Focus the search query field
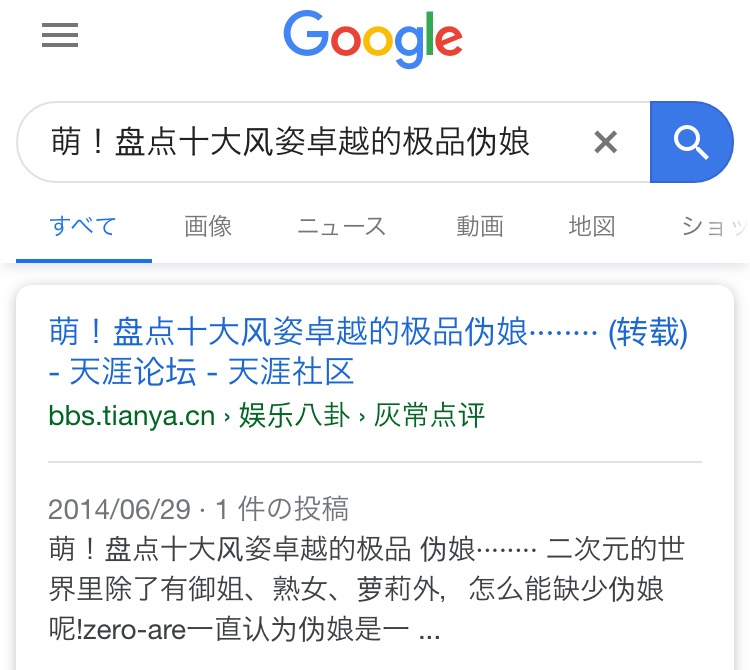750x670 pixels. (x=300, y=142)
